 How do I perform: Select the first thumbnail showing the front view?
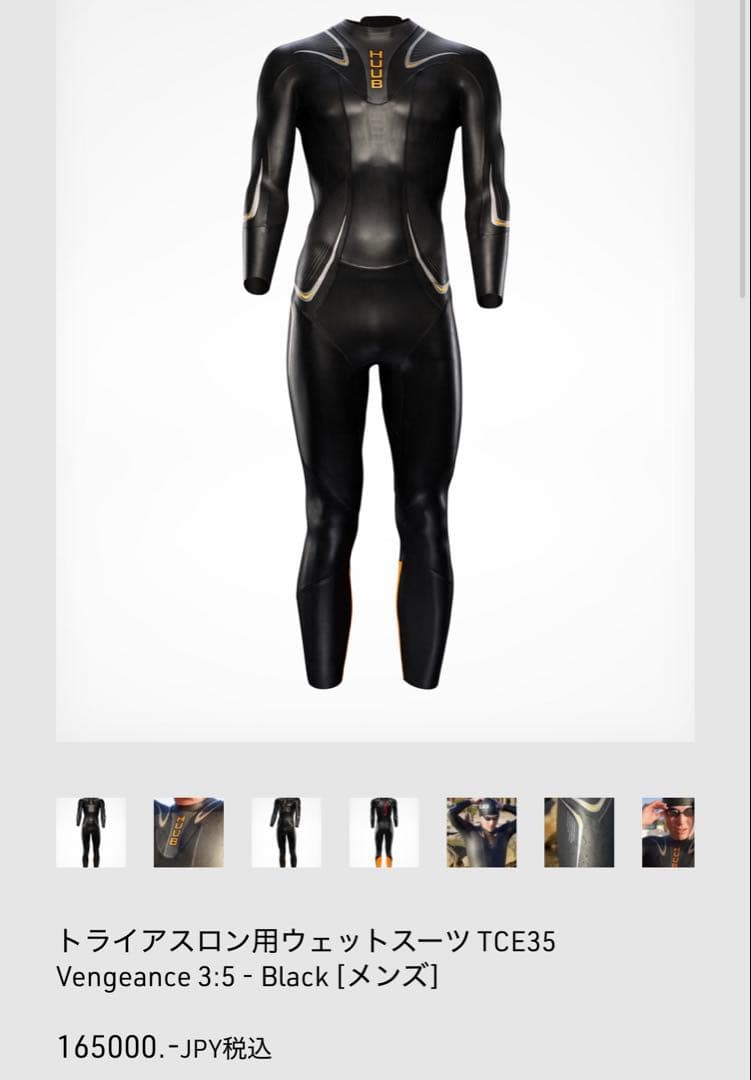click(91, 832)
